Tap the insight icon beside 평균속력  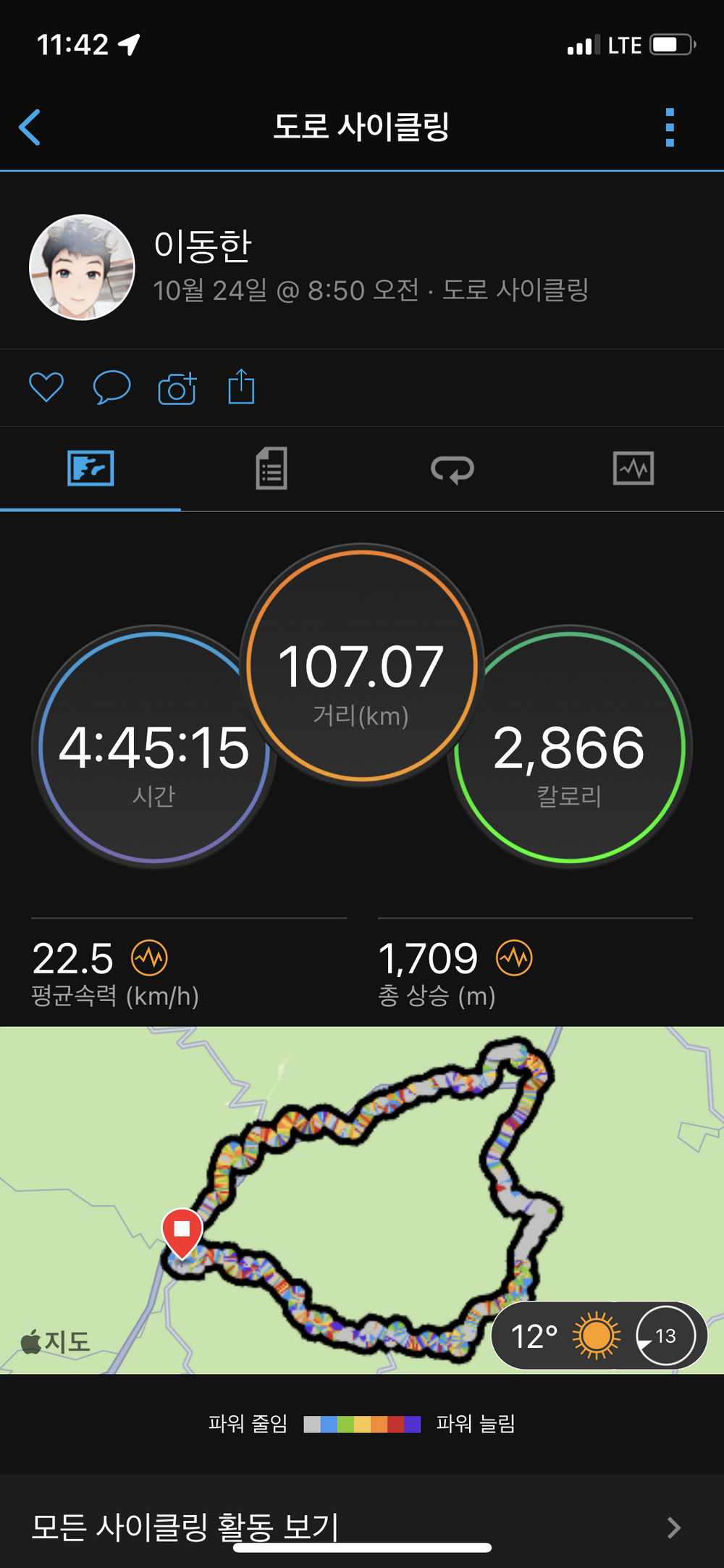(x=149, y=958)
